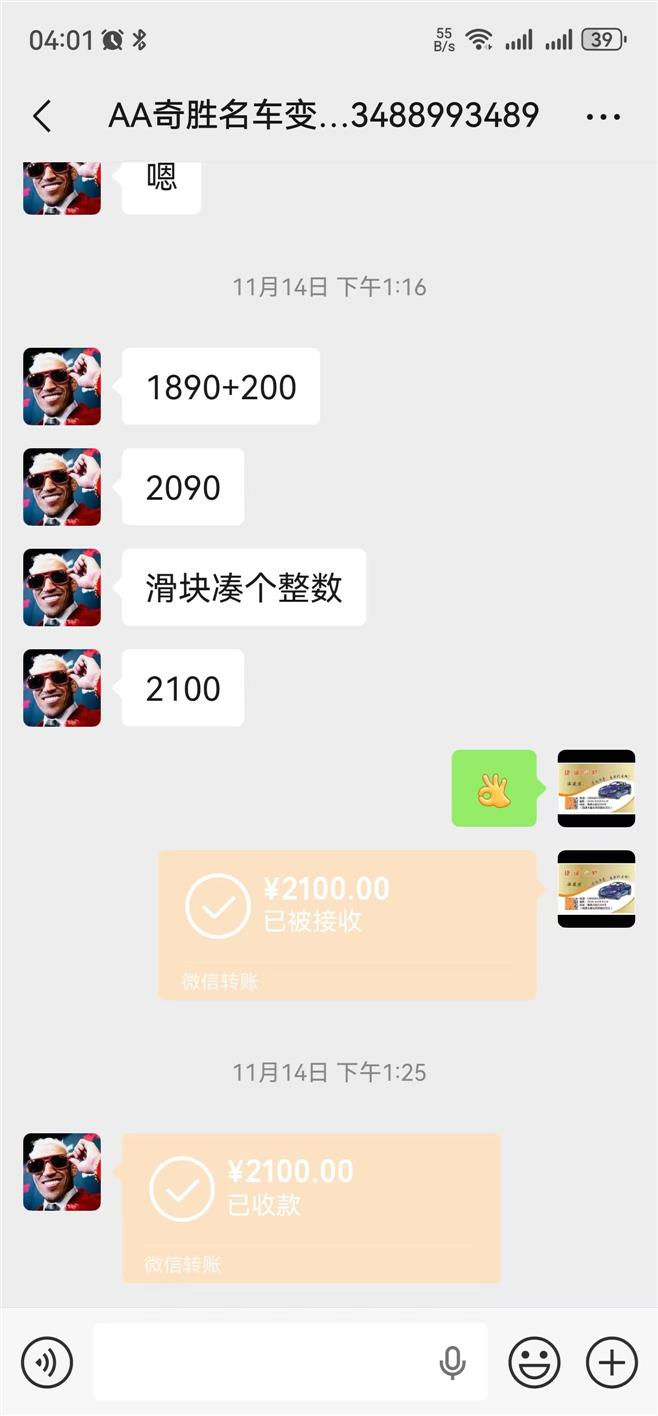Open the chat info overflow menu

tap(603, 117)
